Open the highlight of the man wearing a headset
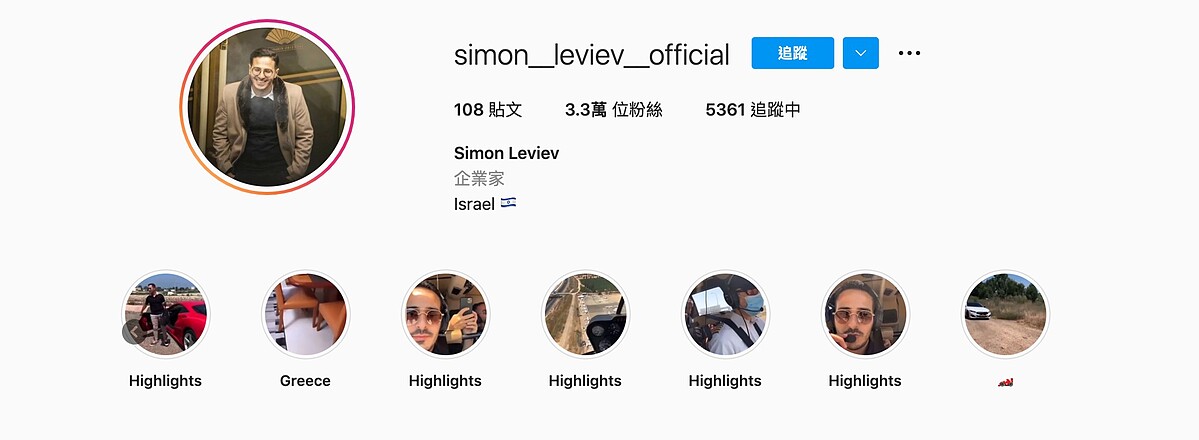1199x440 pixels. 865,314
